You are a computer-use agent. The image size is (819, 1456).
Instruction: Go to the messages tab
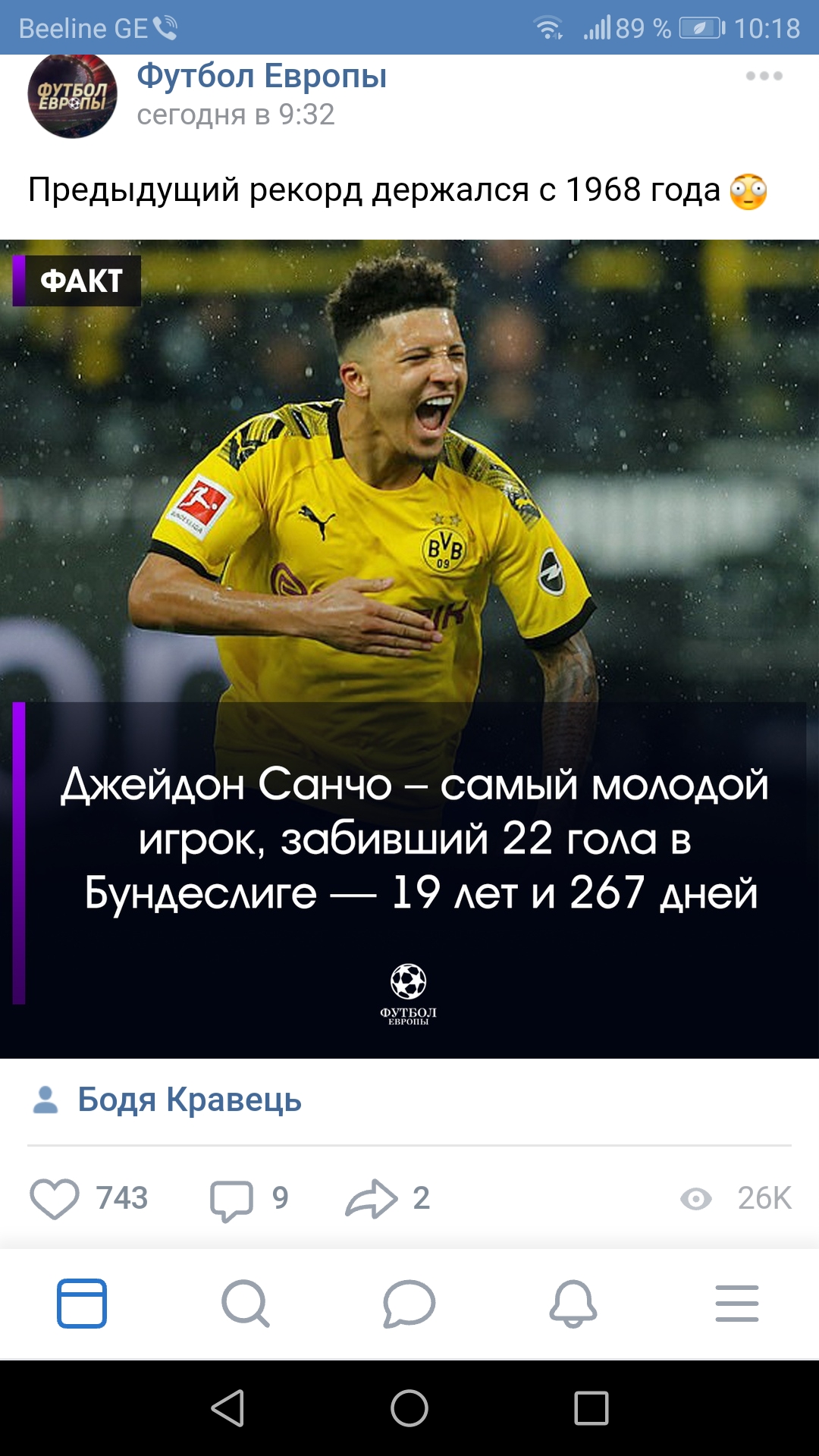(x=409, y=1304)
